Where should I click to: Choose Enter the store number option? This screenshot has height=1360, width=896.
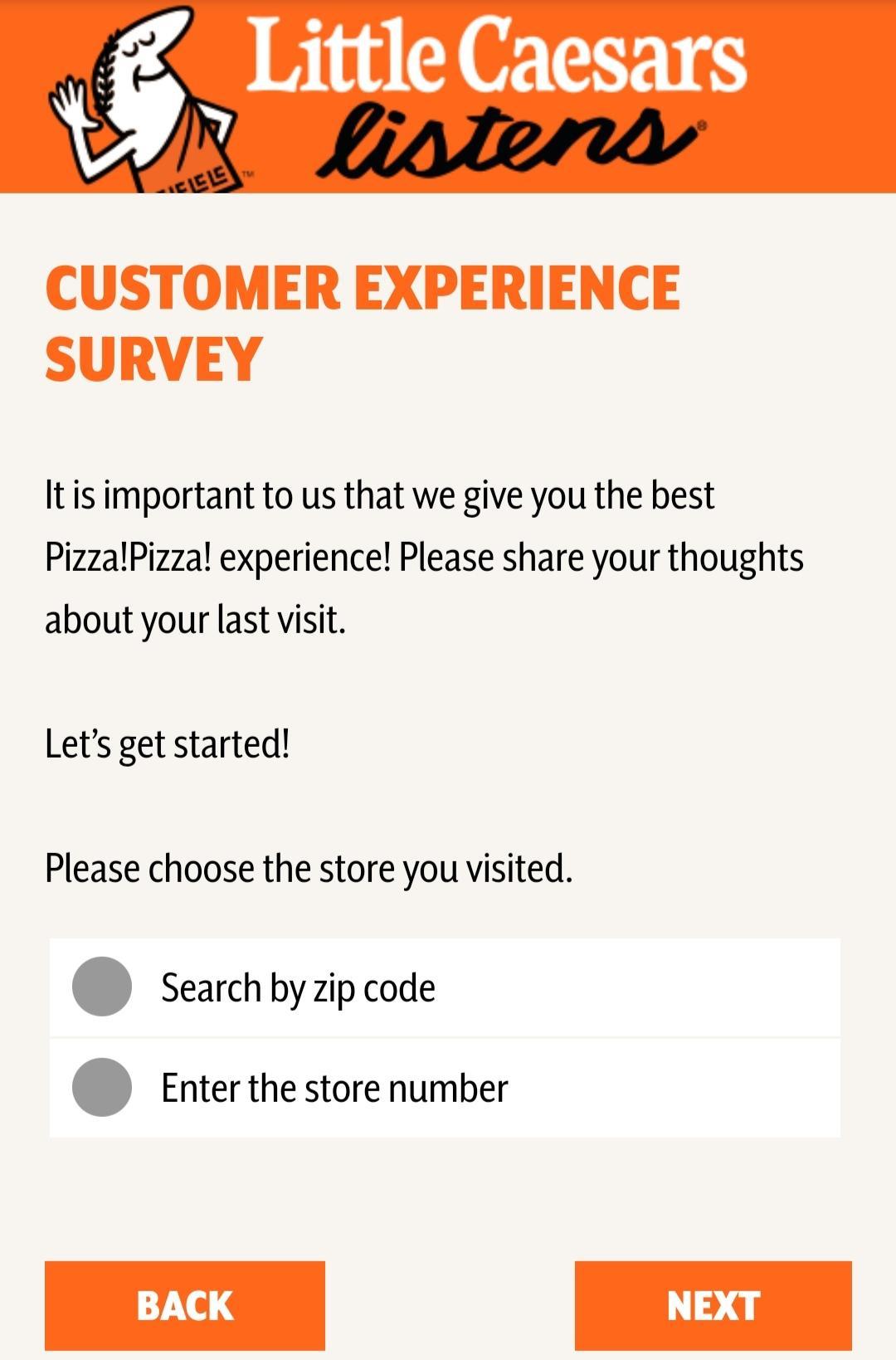pyautogui.click(x=102, y=1087)
